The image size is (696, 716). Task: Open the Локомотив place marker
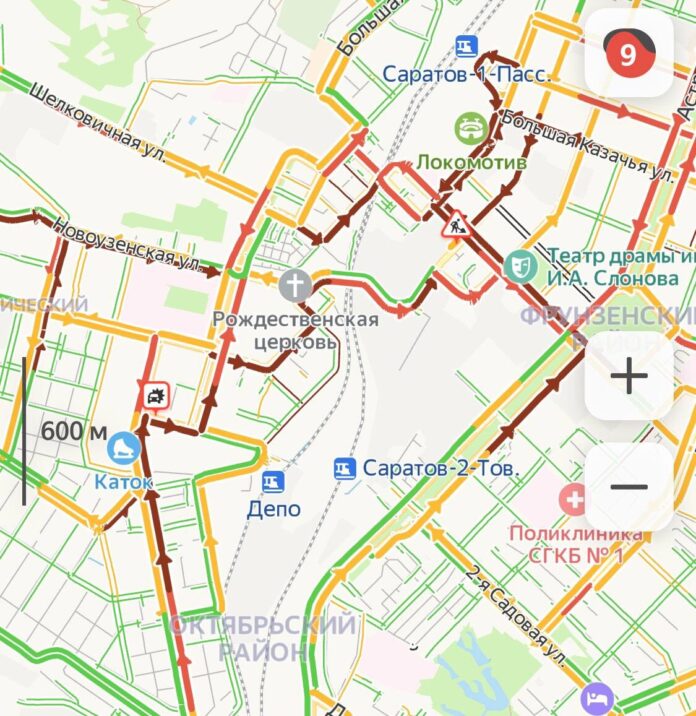[469, 128]
